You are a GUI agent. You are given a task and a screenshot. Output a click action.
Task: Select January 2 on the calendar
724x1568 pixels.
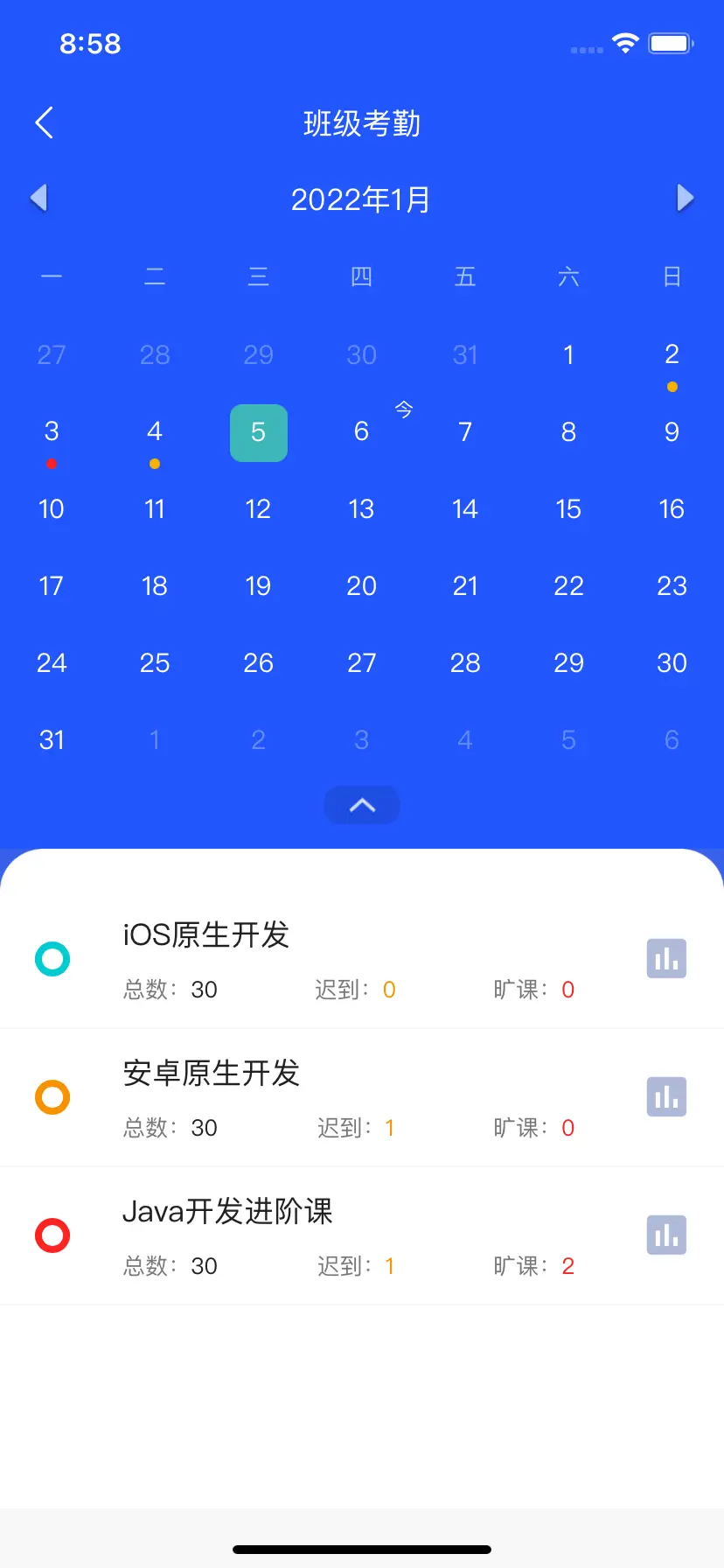(x=672, y=355)
